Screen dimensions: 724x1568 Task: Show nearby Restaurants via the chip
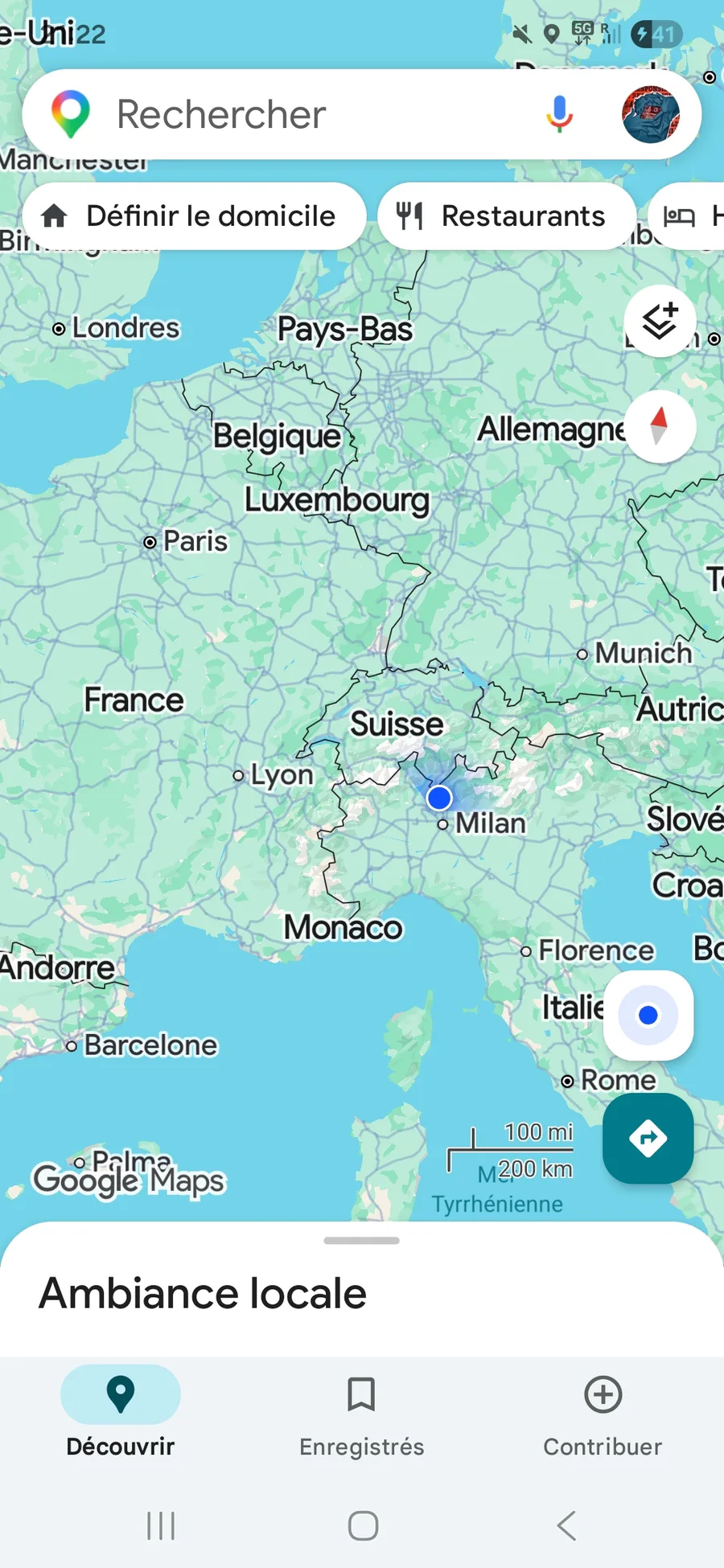(507, 216)
